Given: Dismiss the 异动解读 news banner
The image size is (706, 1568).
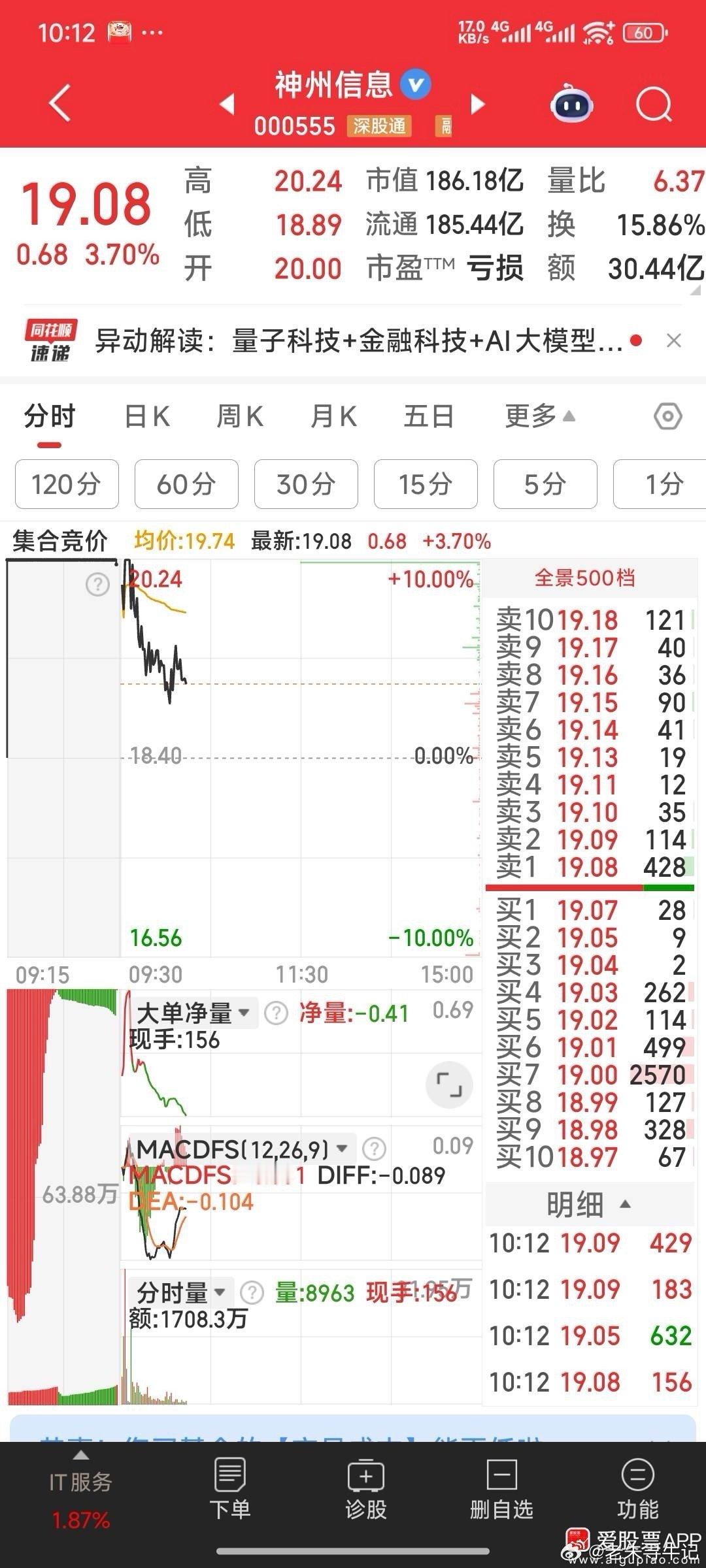Looking at the screenshot, I should click(674, 340).
